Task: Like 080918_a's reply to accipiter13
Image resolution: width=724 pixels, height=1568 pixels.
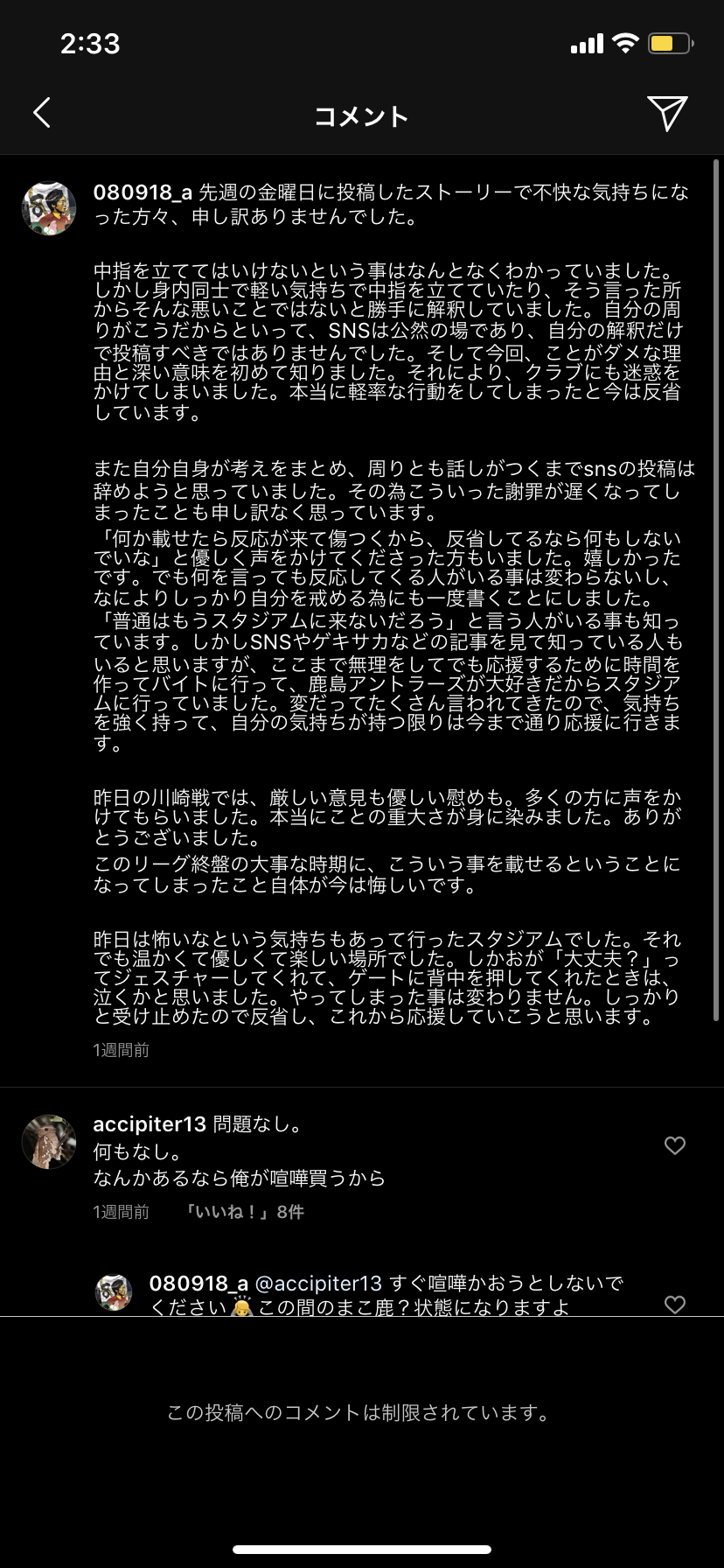Action: (675, 1305)
